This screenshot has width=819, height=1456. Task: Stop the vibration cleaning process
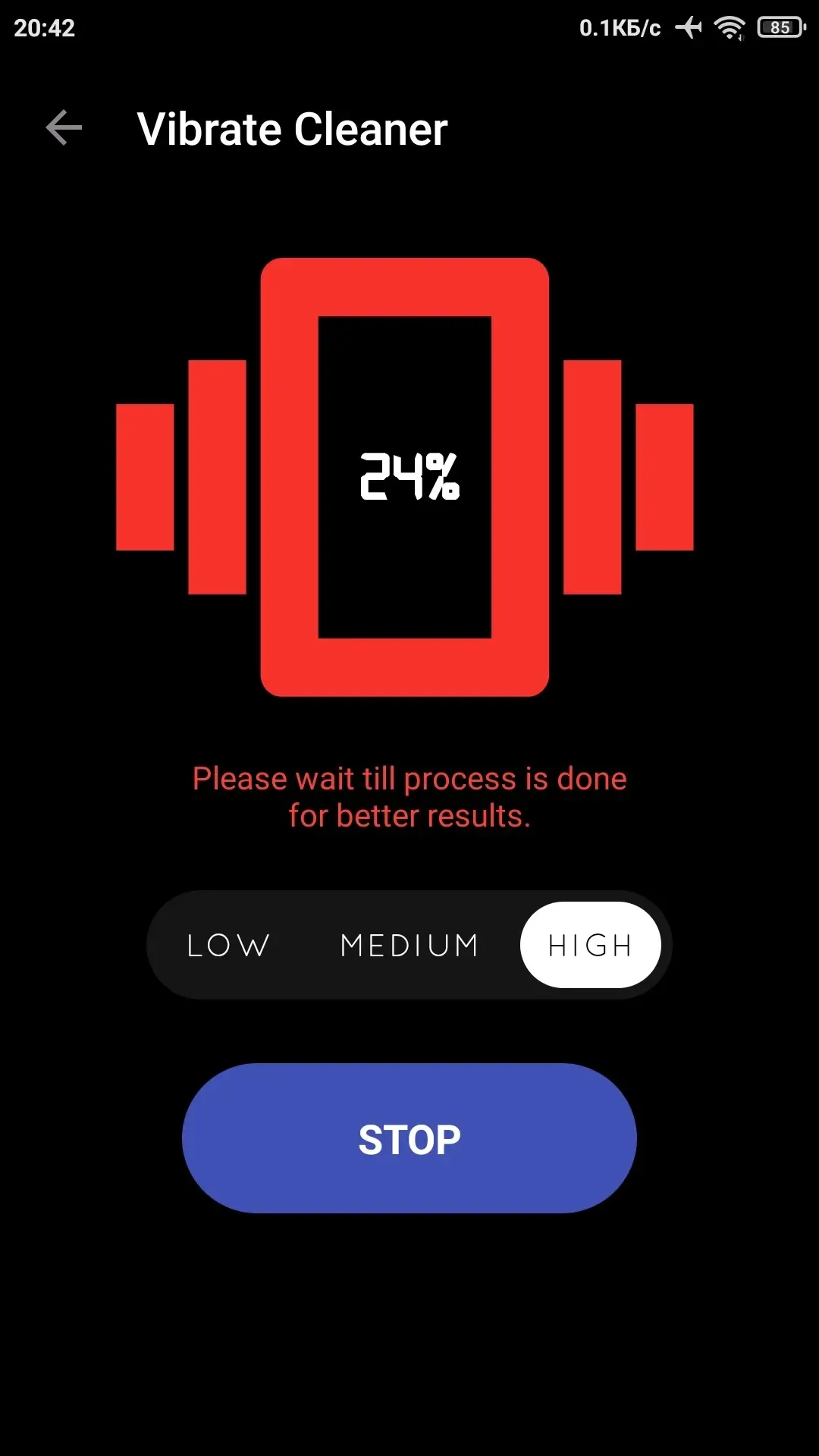point(409,1138)
